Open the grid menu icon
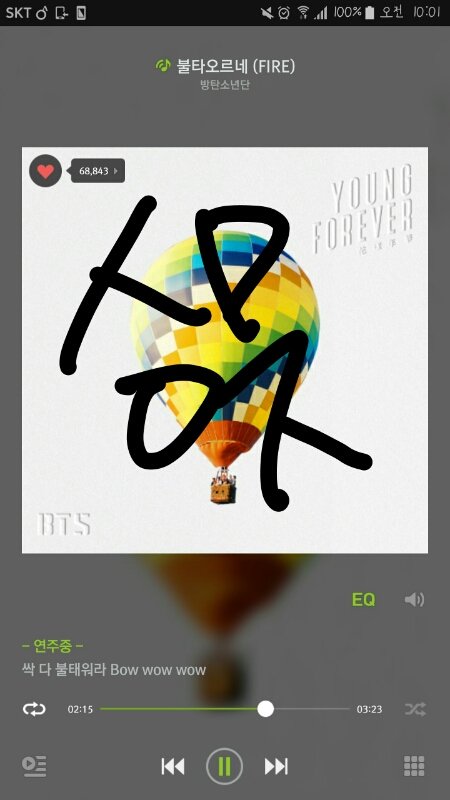Viewport: 450px width, 800px height. [414, 766]
